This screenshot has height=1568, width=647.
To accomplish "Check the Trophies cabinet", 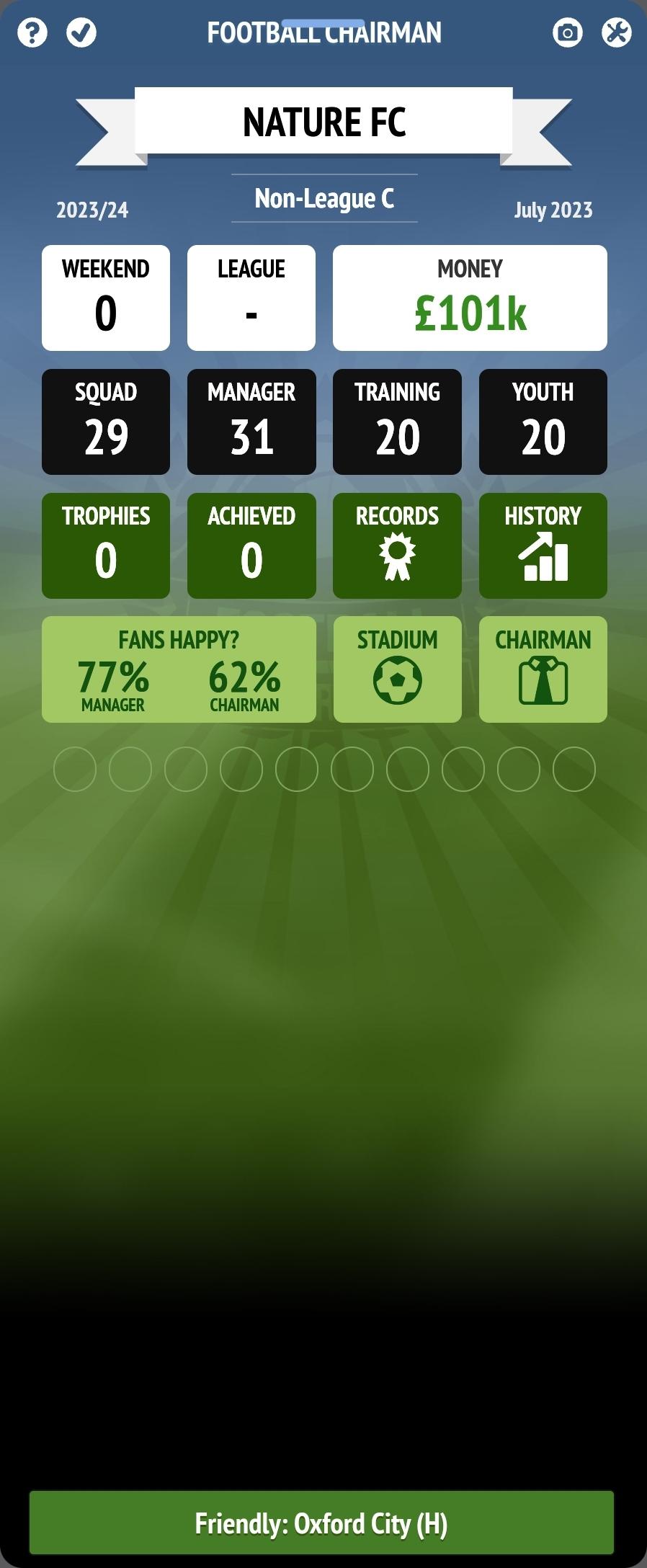I will pos(105,545).
